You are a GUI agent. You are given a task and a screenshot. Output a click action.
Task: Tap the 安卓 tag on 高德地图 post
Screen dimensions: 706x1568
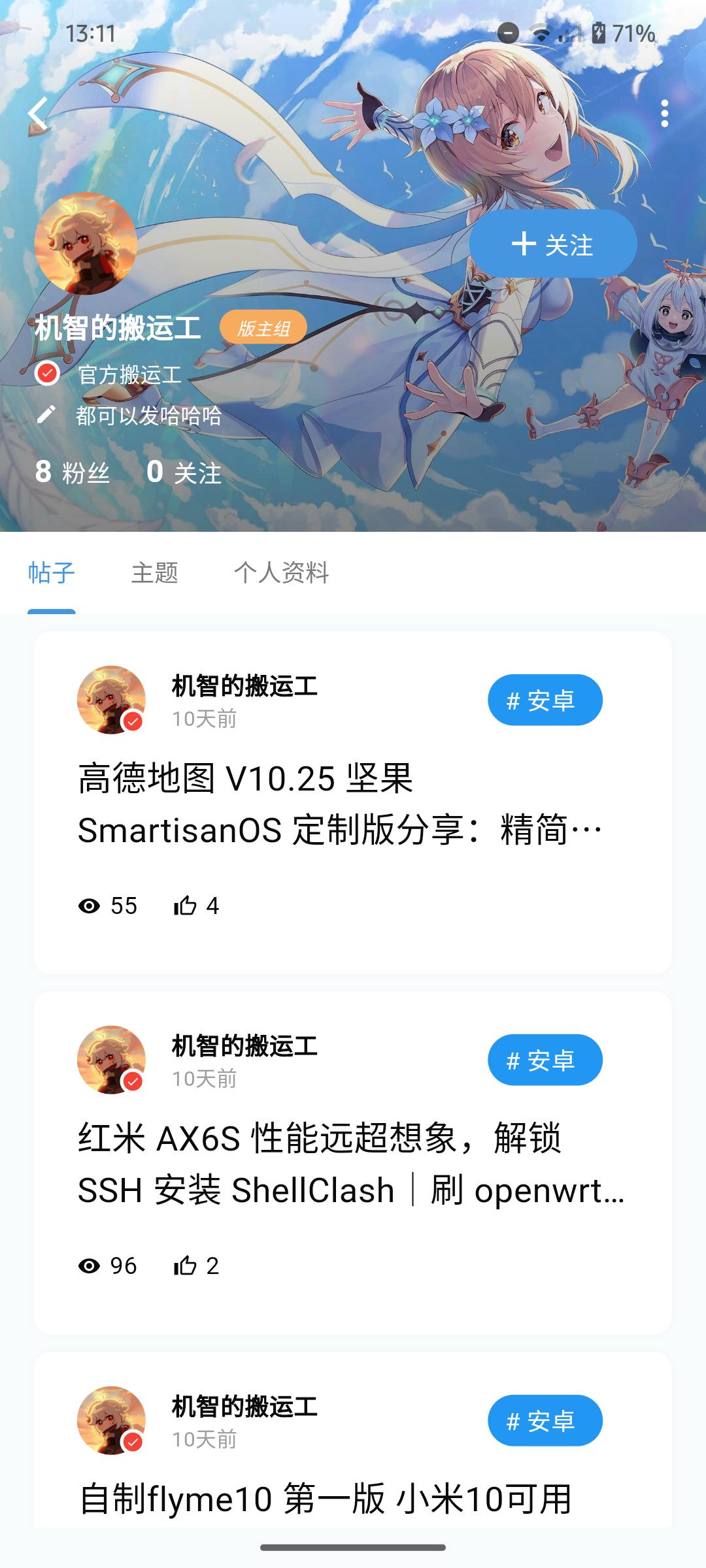tap(545, 700)
